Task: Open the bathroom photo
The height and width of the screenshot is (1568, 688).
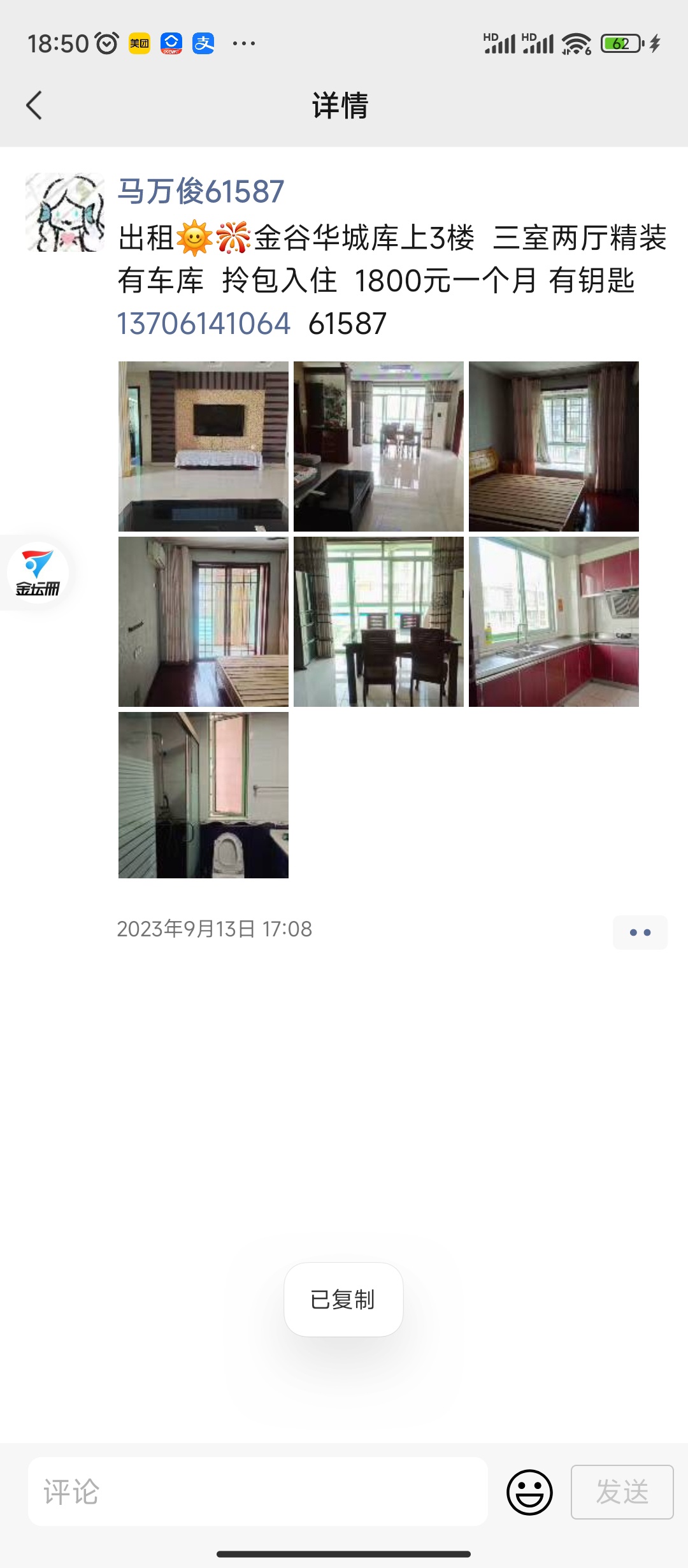Action: click(x=203, y=795)
